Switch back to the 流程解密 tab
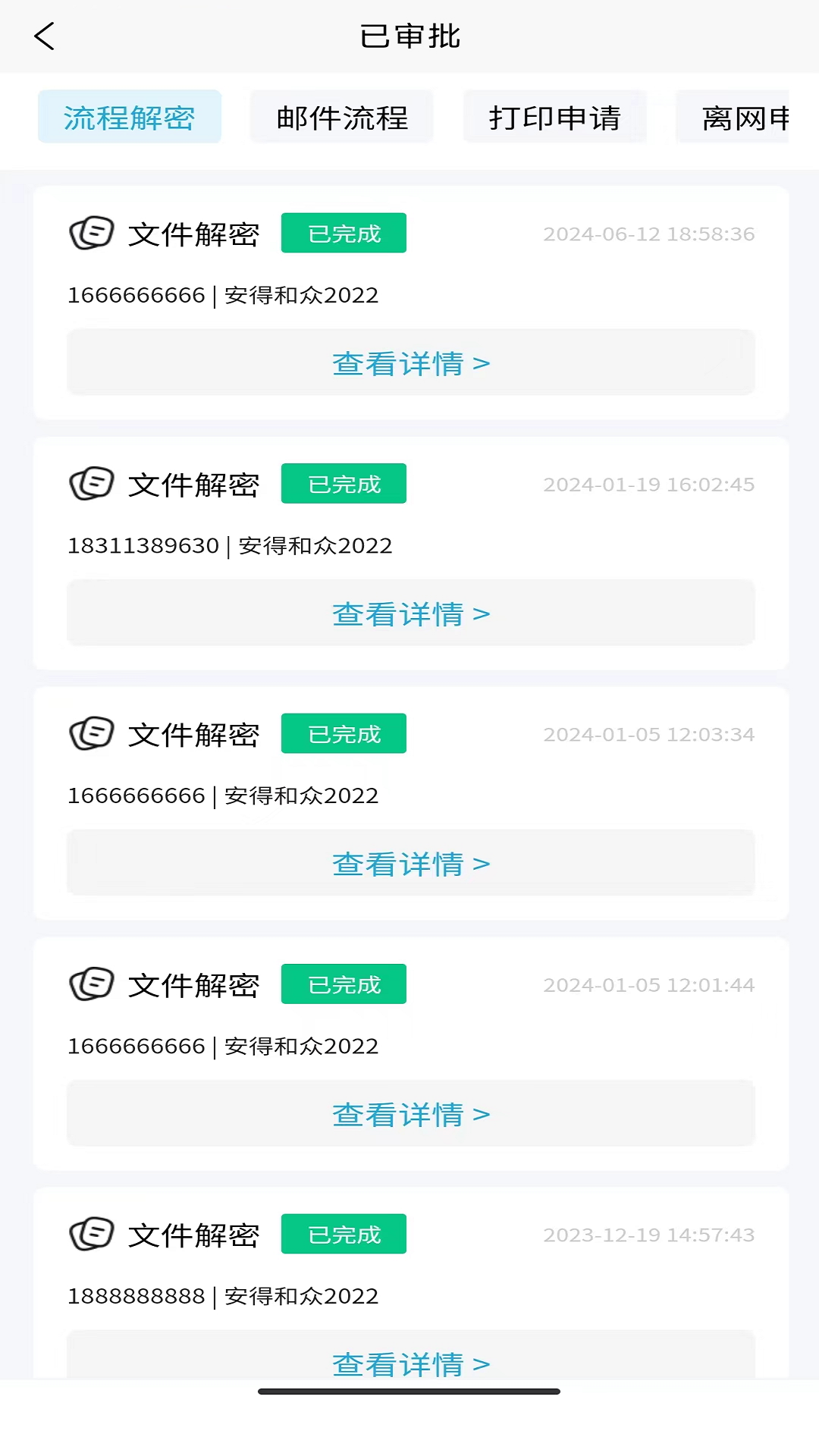 [x=130, y=117]
